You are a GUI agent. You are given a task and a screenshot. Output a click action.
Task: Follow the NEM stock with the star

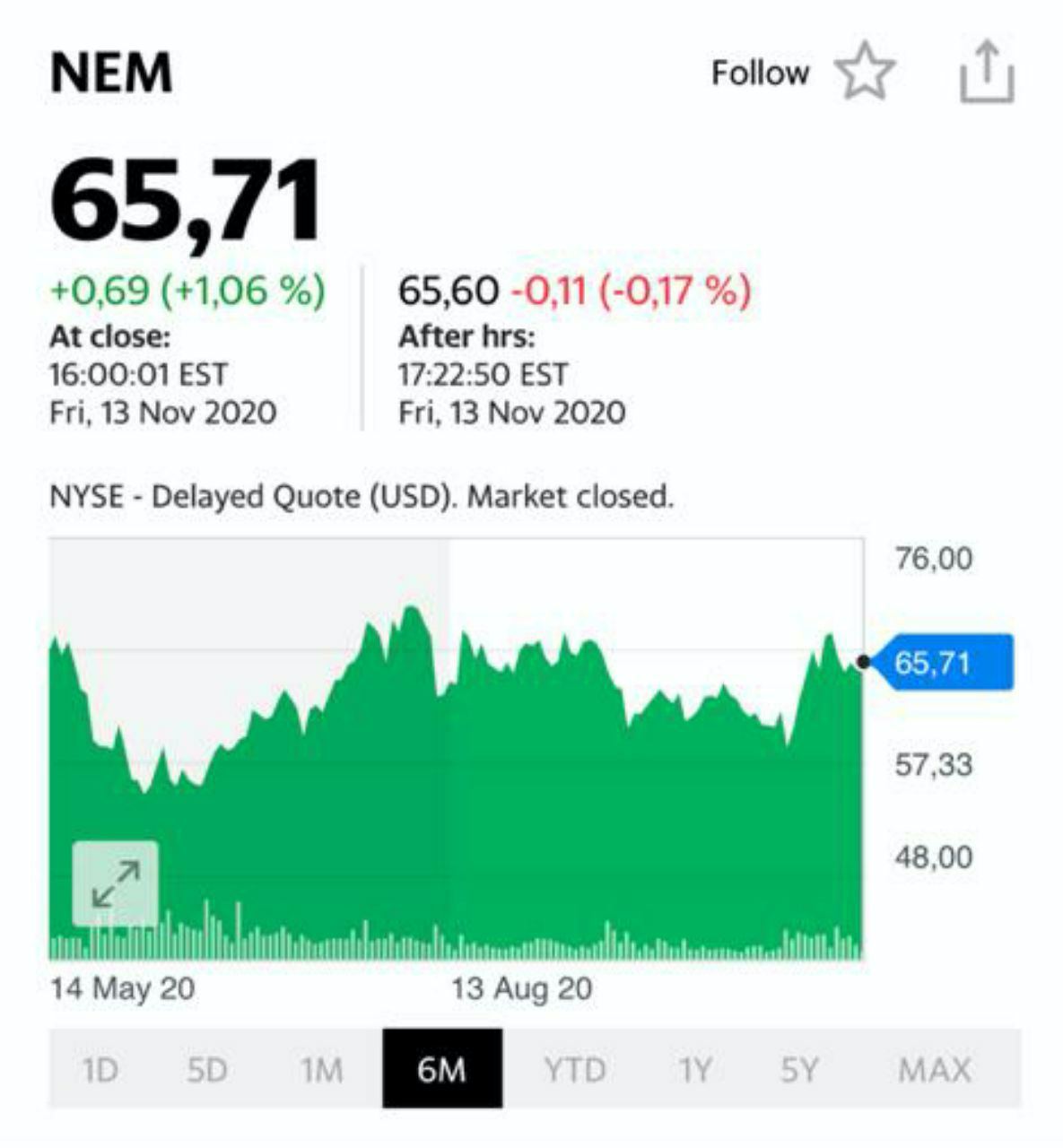click(x=865, y=72)
